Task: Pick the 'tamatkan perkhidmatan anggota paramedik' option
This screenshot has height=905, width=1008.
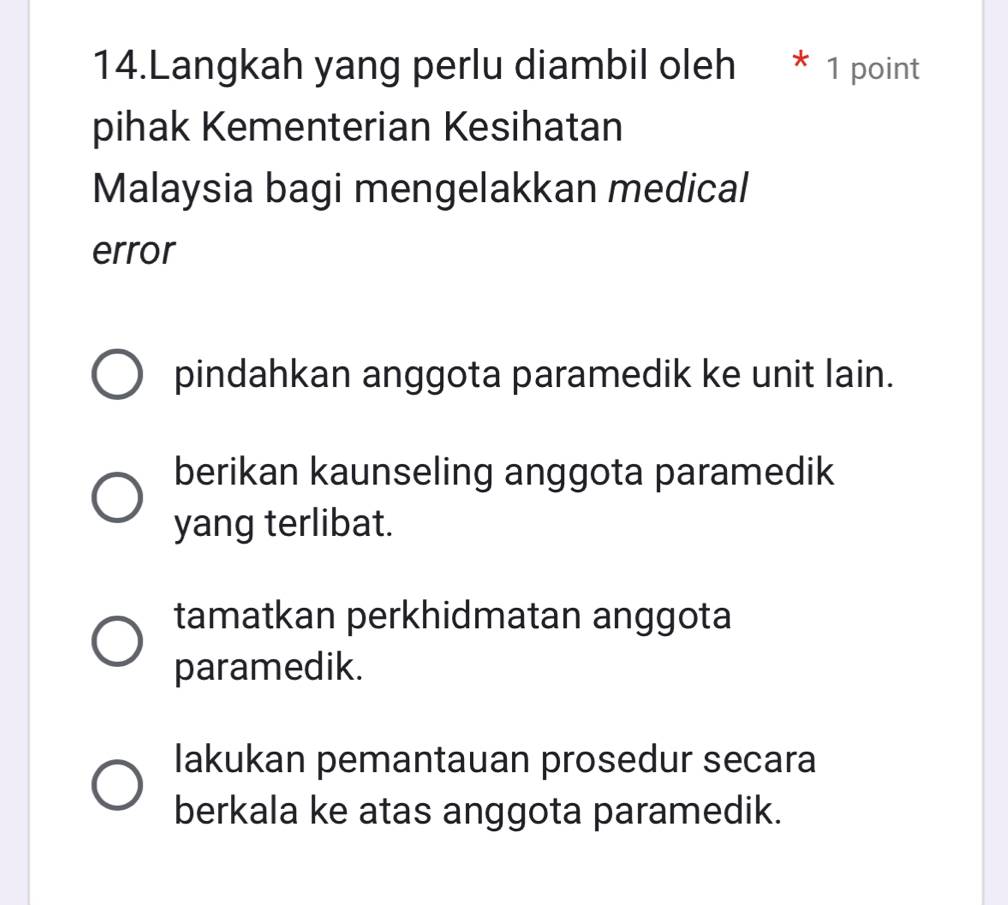Action: [118, 641]
